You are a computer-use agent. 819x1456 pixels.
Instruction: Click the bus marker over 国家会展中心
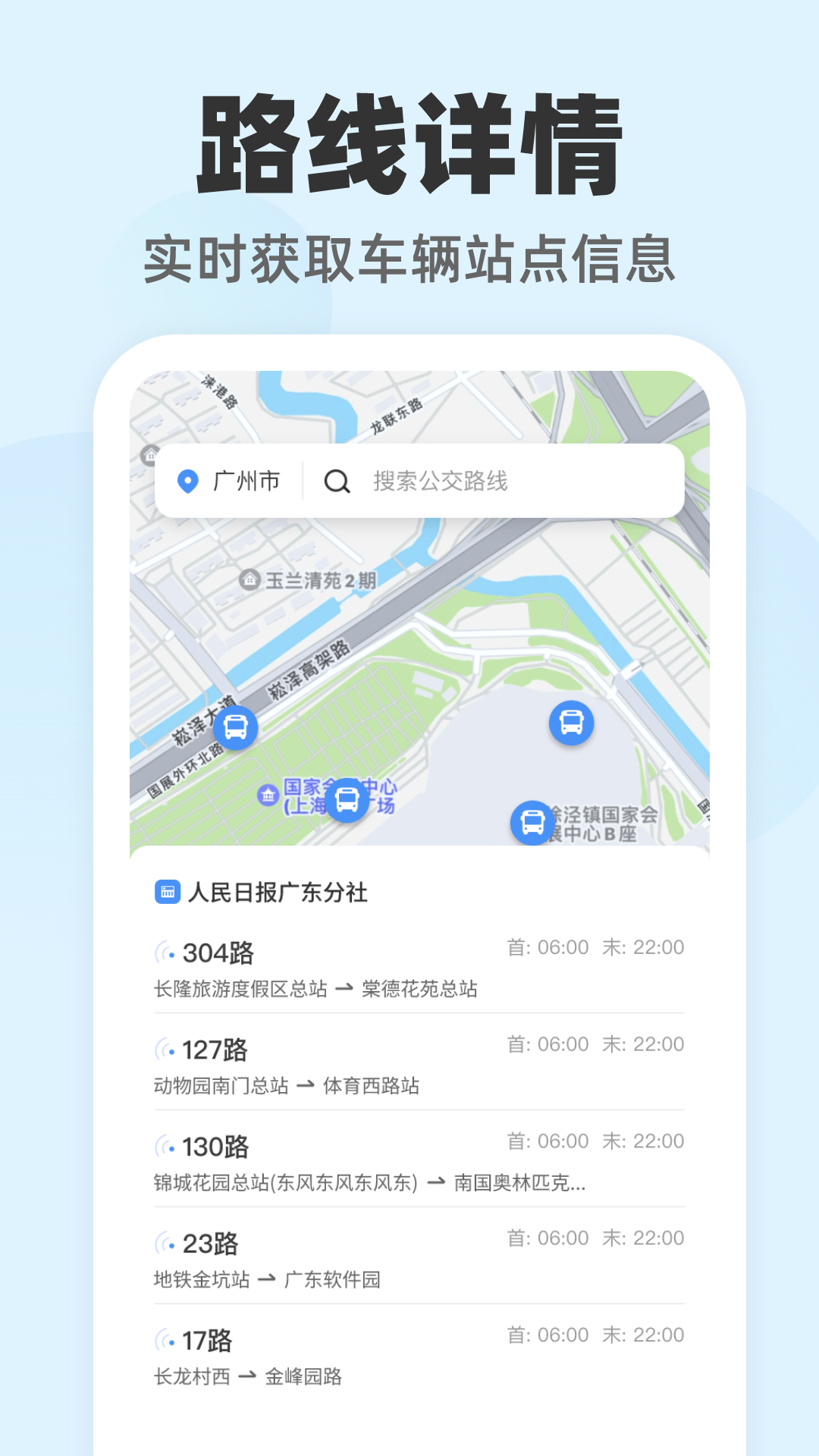point(347,802)
